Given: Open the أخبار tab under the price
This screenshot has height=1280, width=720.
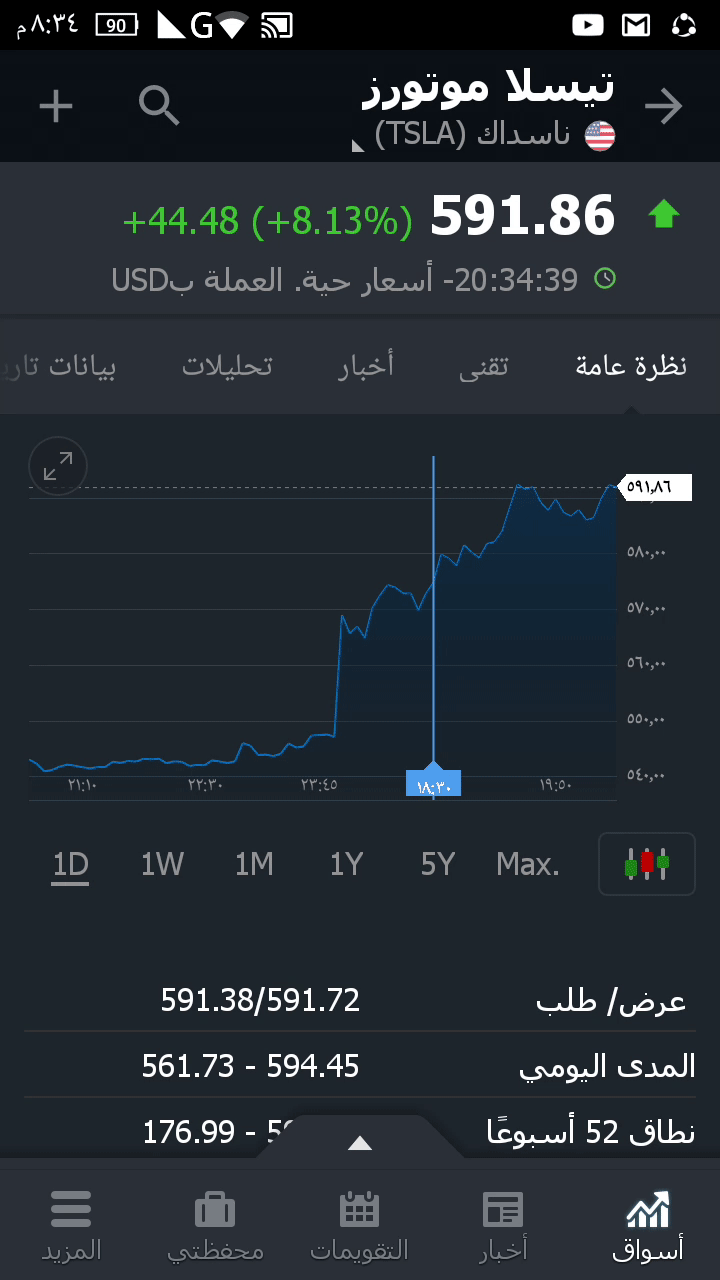Looking at the screenshot, I should click(366, 366).
